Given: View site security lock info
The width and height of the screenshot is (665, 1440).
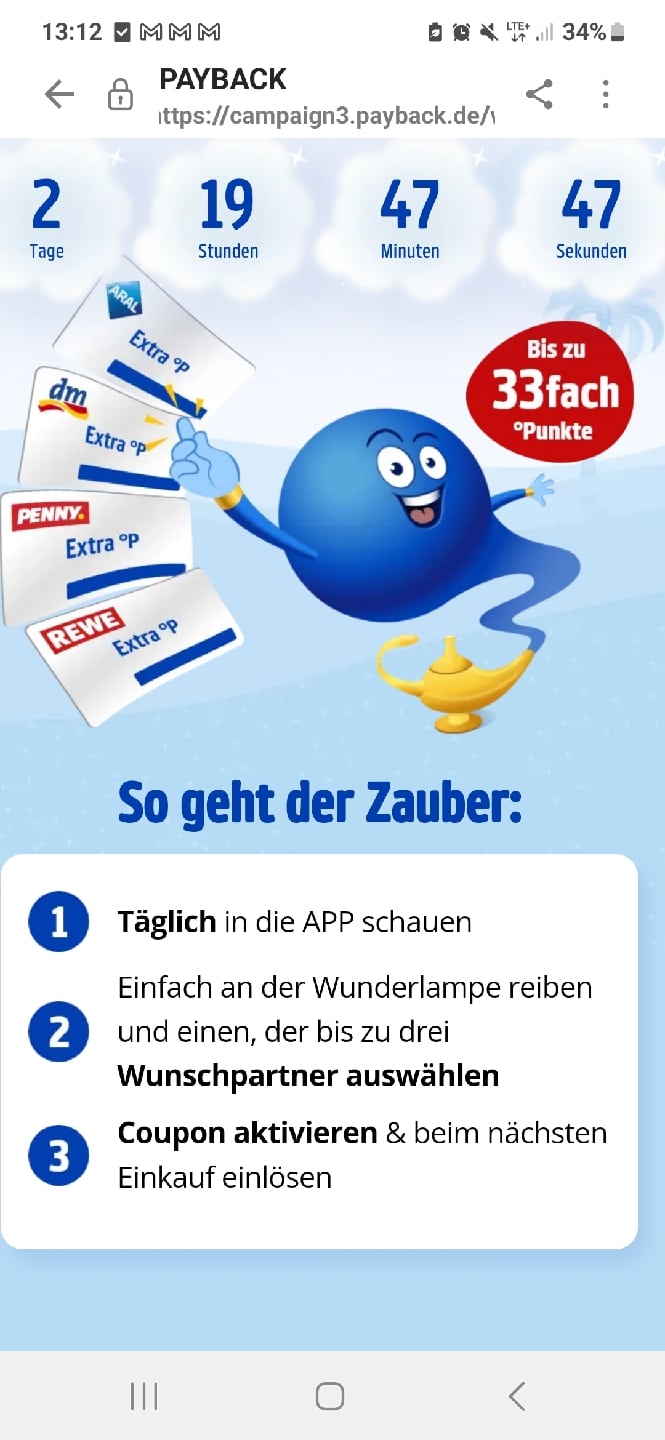Looking at the screenshot, I should tap(120, 96).
